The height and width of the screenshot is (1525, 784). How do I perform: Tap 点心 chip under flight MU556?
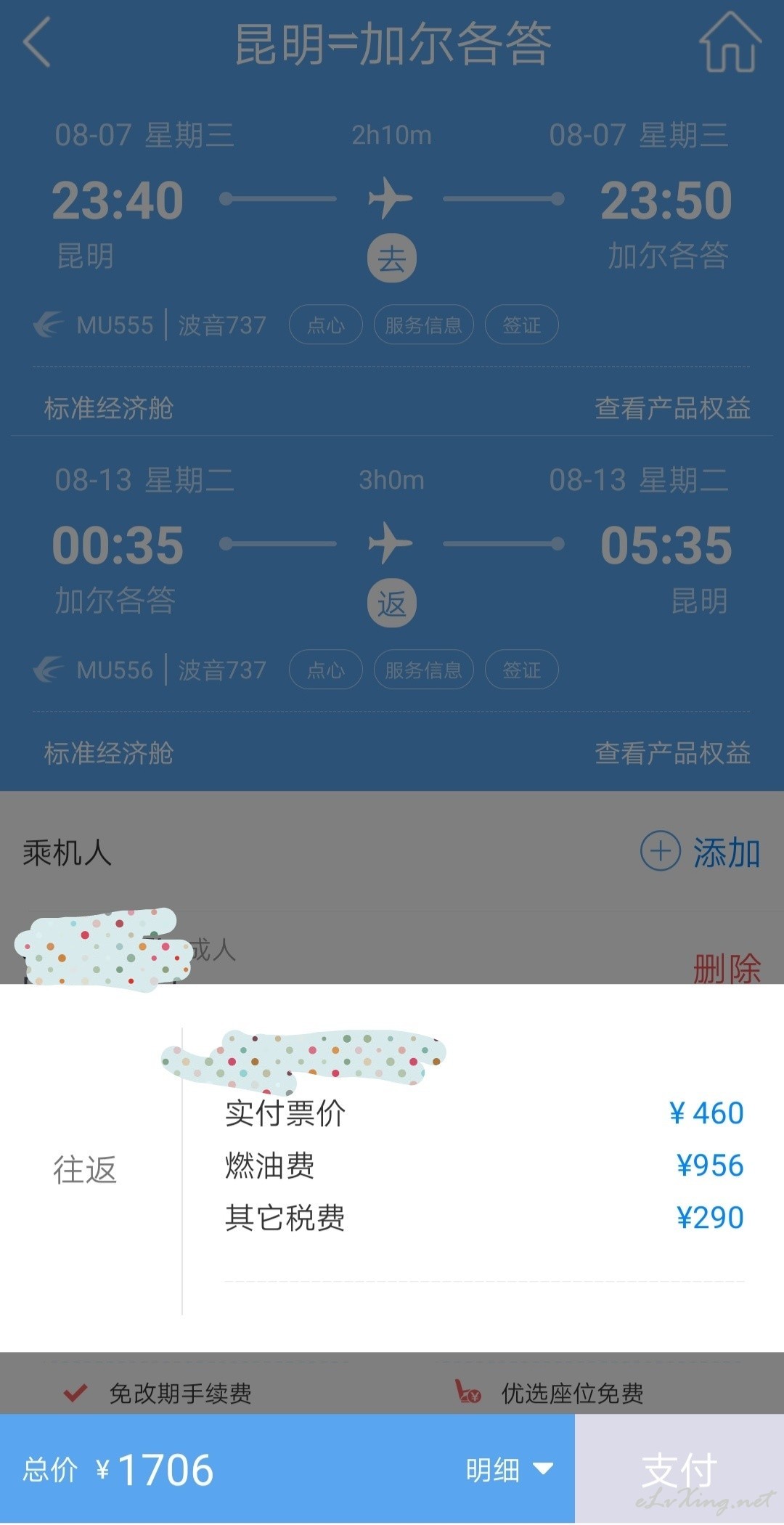[x=325, y=670]
